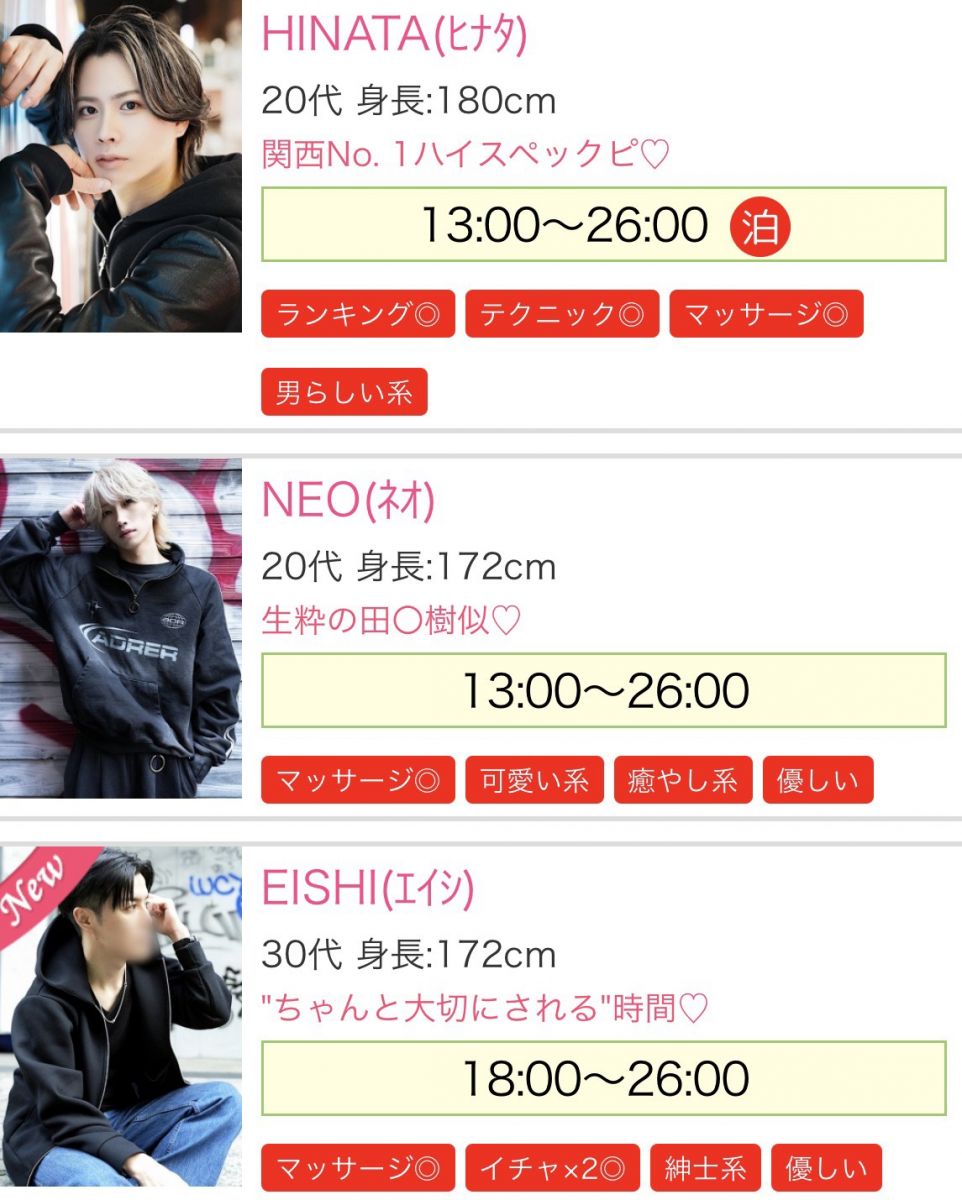
Task: Choose the 男らしい系 tag
Action: (344, 392)
